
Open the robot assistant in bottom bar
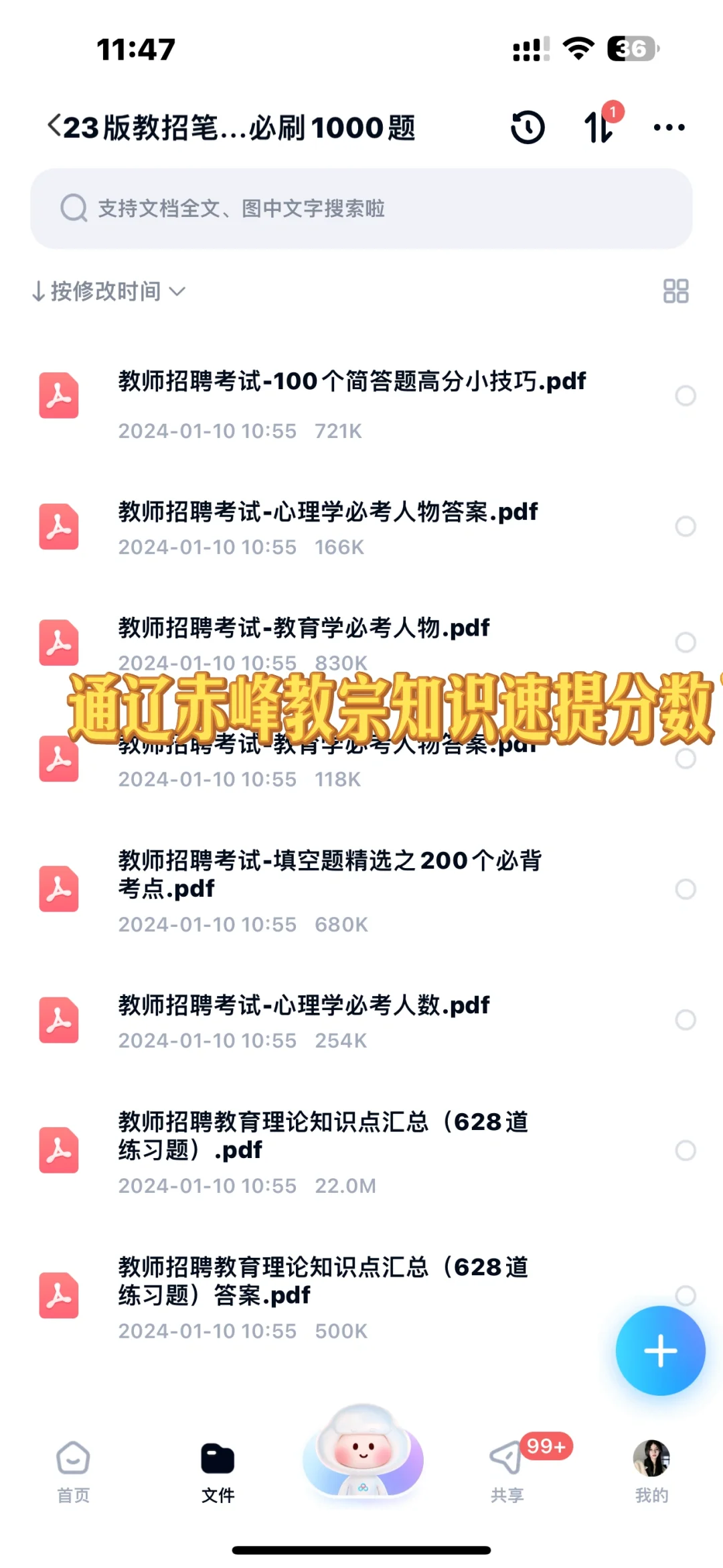362,1453
